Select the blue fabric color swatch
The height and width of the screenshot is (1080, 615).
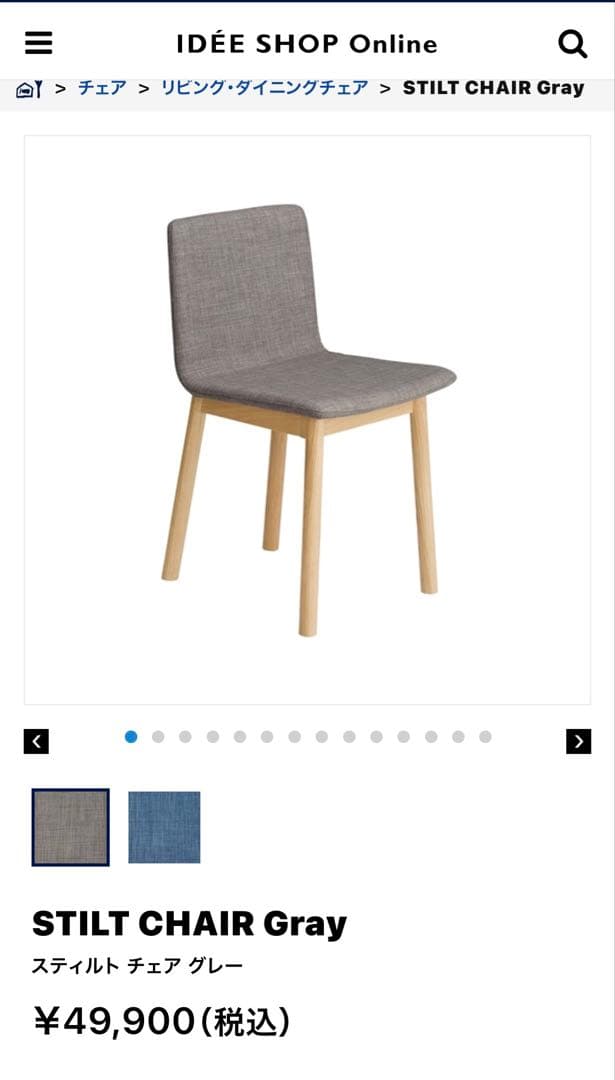click(x=164, y=827)
